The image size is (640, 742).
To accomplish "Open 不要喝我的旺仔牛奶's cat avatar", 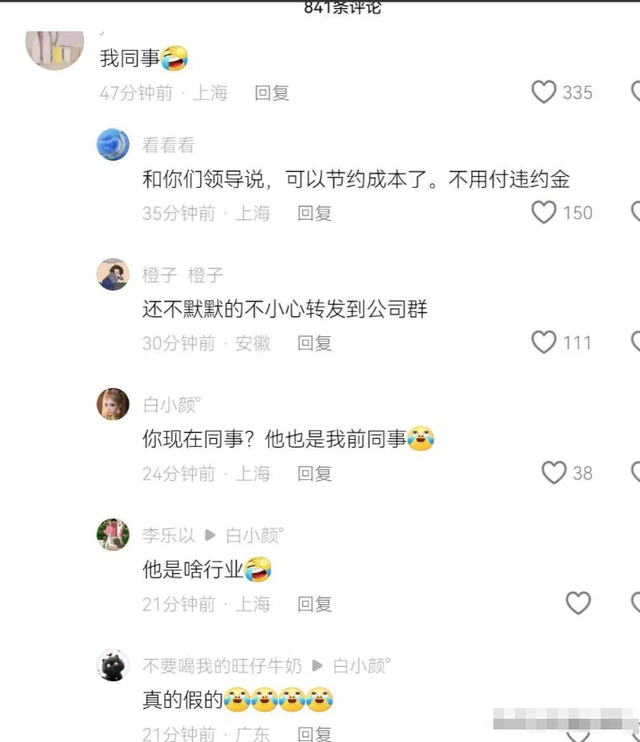I will (x=113, y=664).
